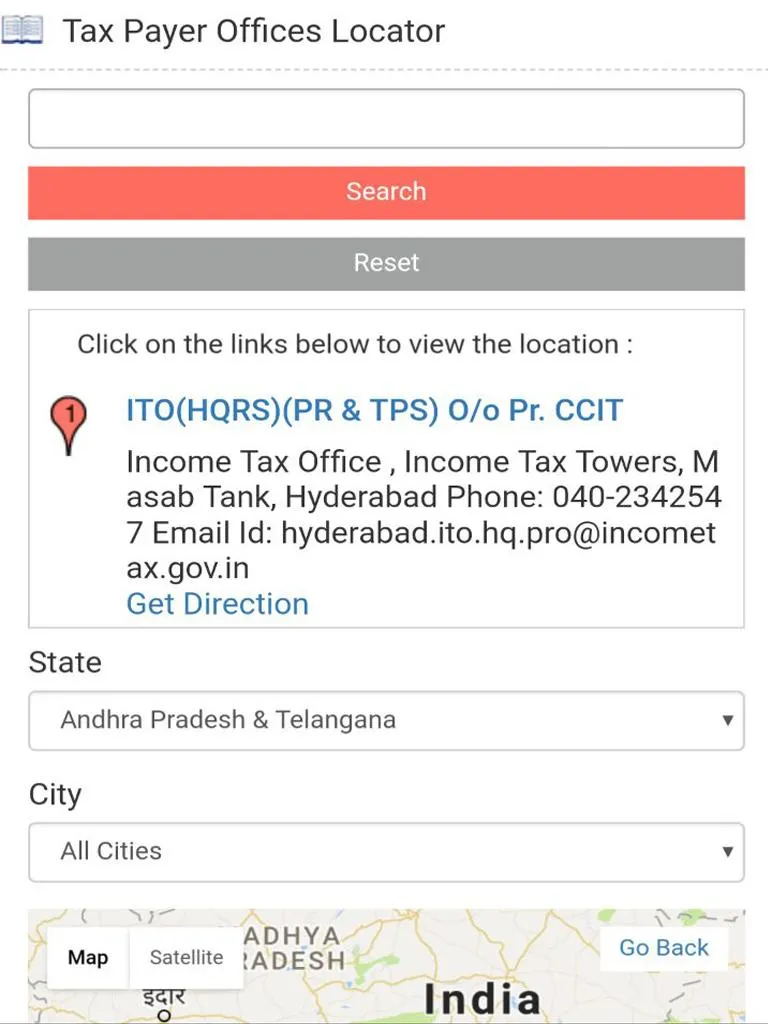The width and height of the screenshot is (768, 1024).
Task: Tap the office search text field
Action: click(386, 119)
